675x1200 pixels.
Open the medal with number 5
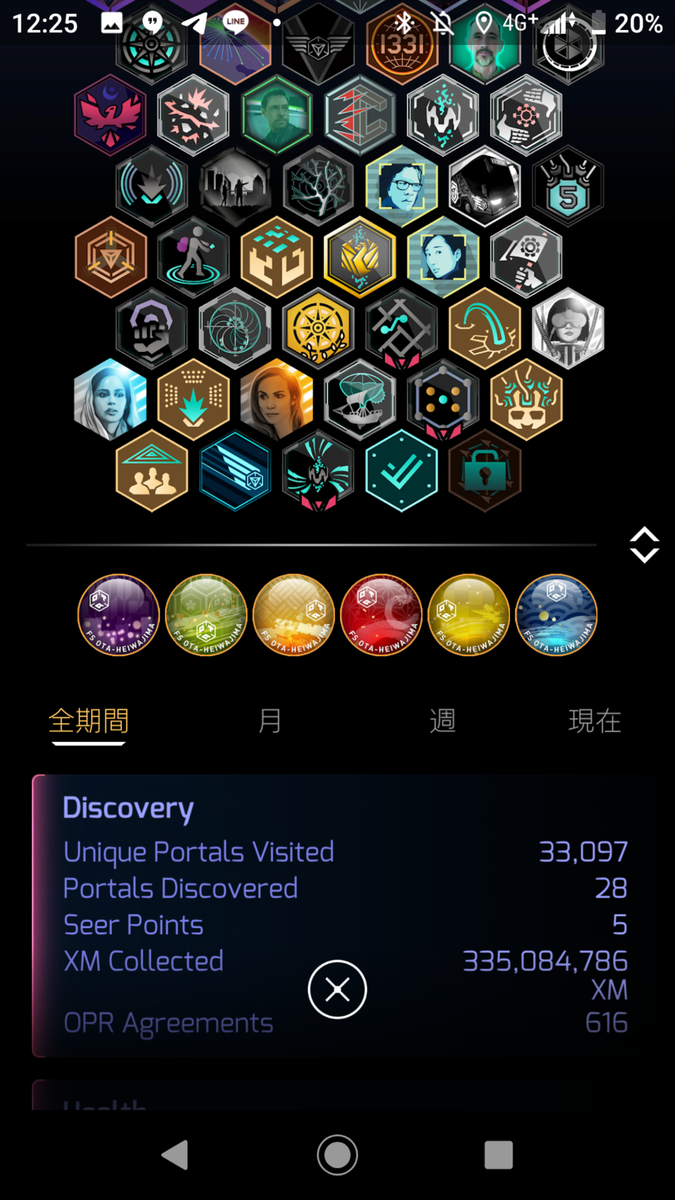point(568,186)
